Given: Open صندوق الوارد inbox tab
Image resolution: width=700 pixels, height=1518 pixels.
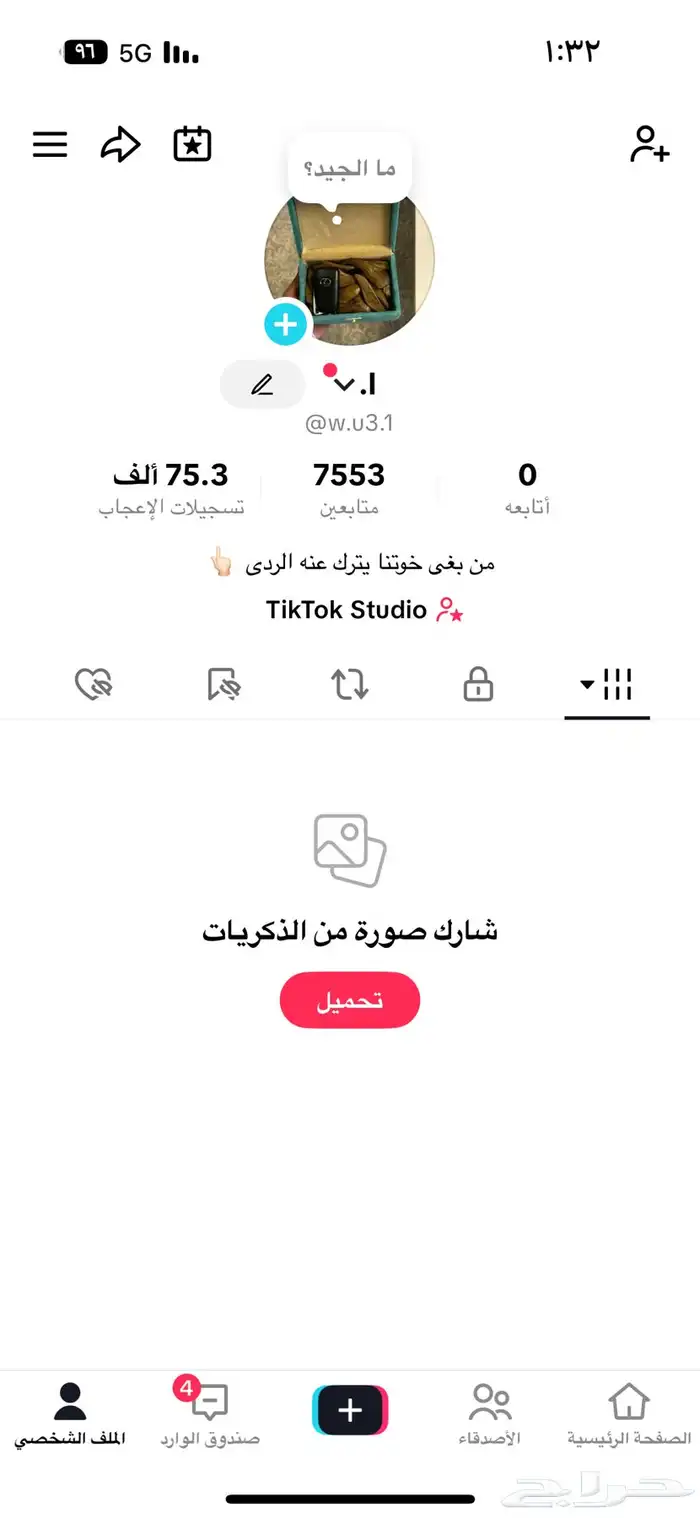Looking at the screenshot, I should [x=210, y=1414].
